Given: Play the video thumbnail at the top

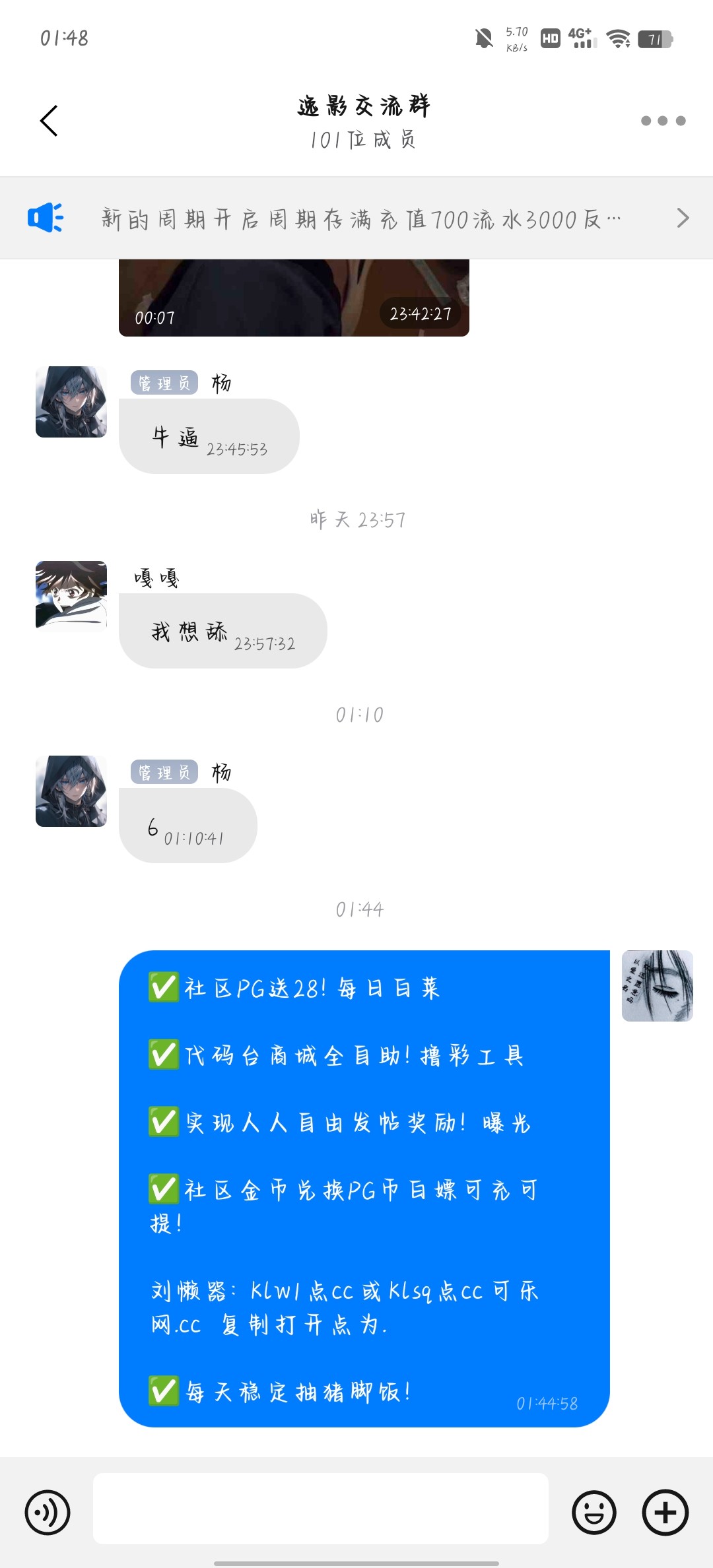Looking at the screenshot, I should point(294,297).
